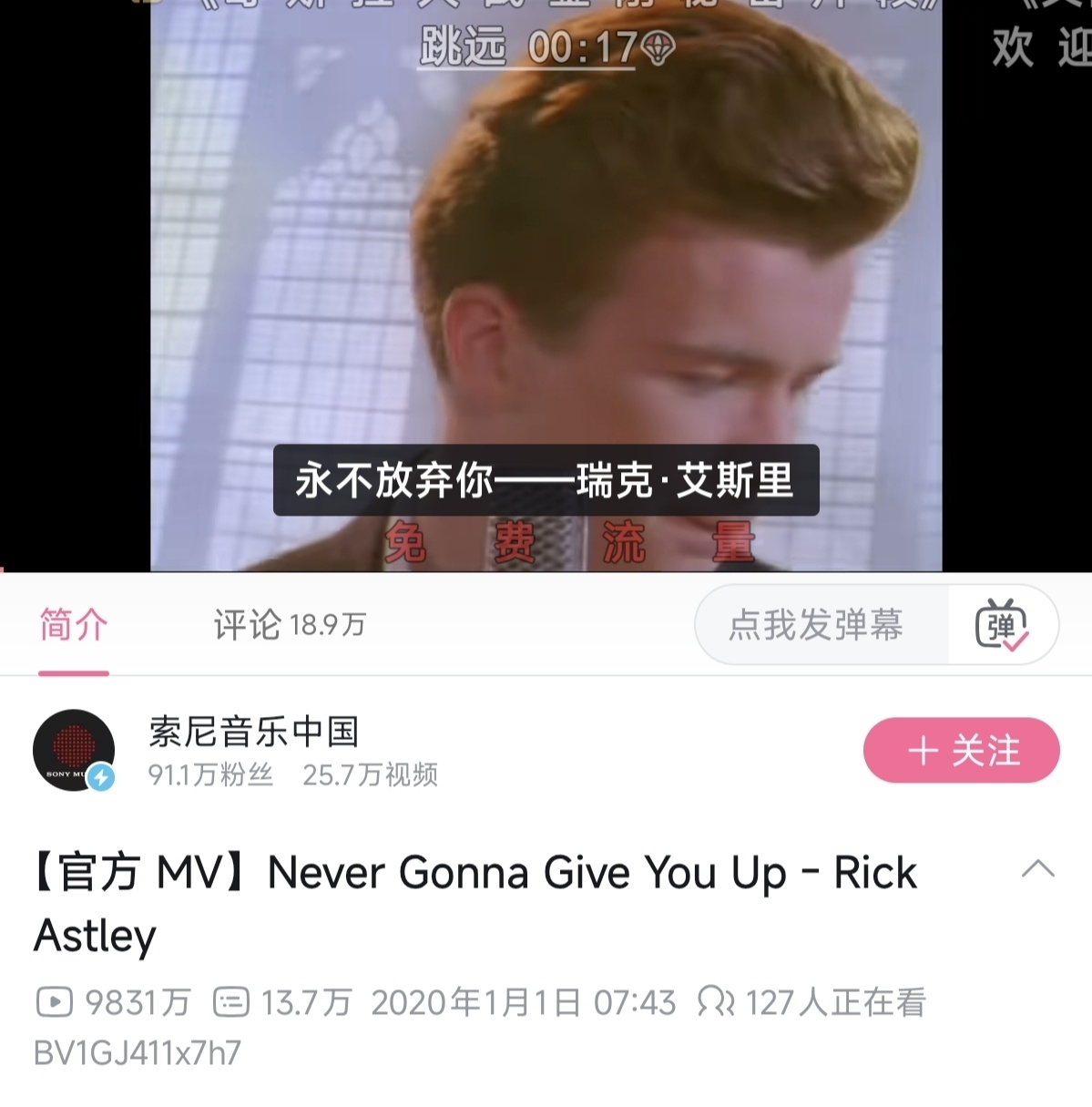
Task: Switch to the 简介 tab
Action: 73,626
